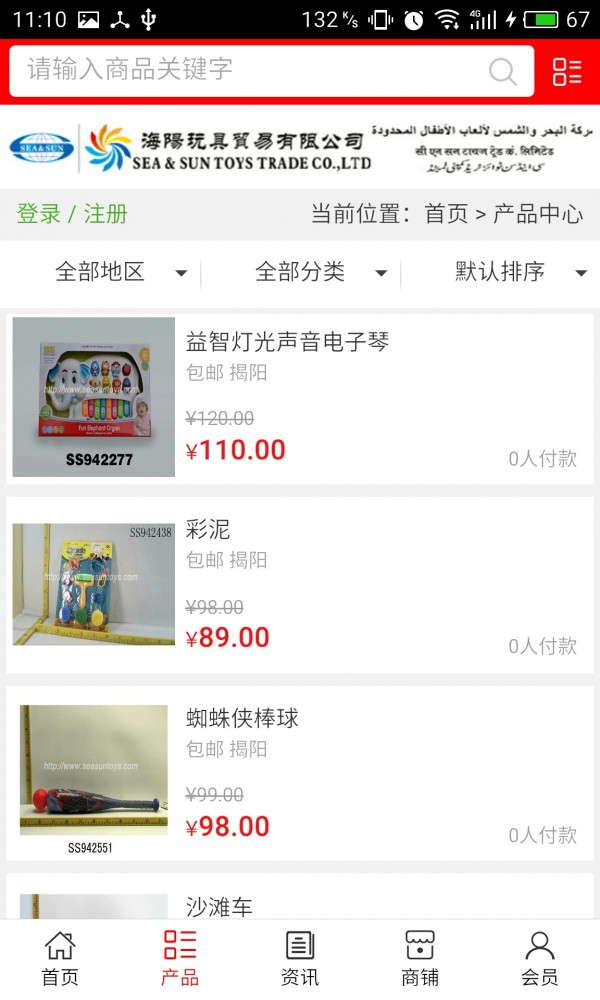The height and width of the screenshot is (1000, 600).
Task: Open 登录 login link
Action: point(39,214)
